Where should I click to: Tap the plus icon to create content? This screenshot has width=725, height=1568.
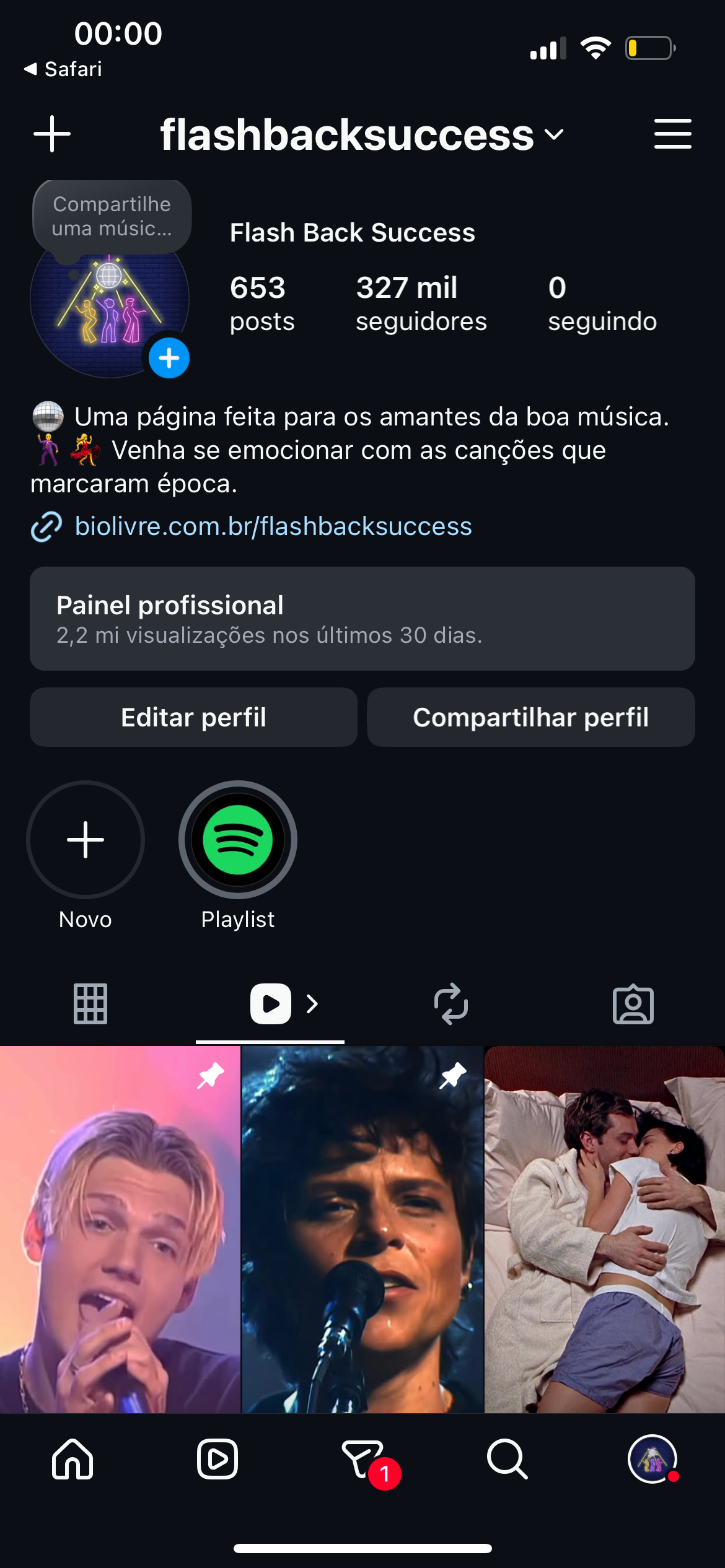(x=52, y=134)
